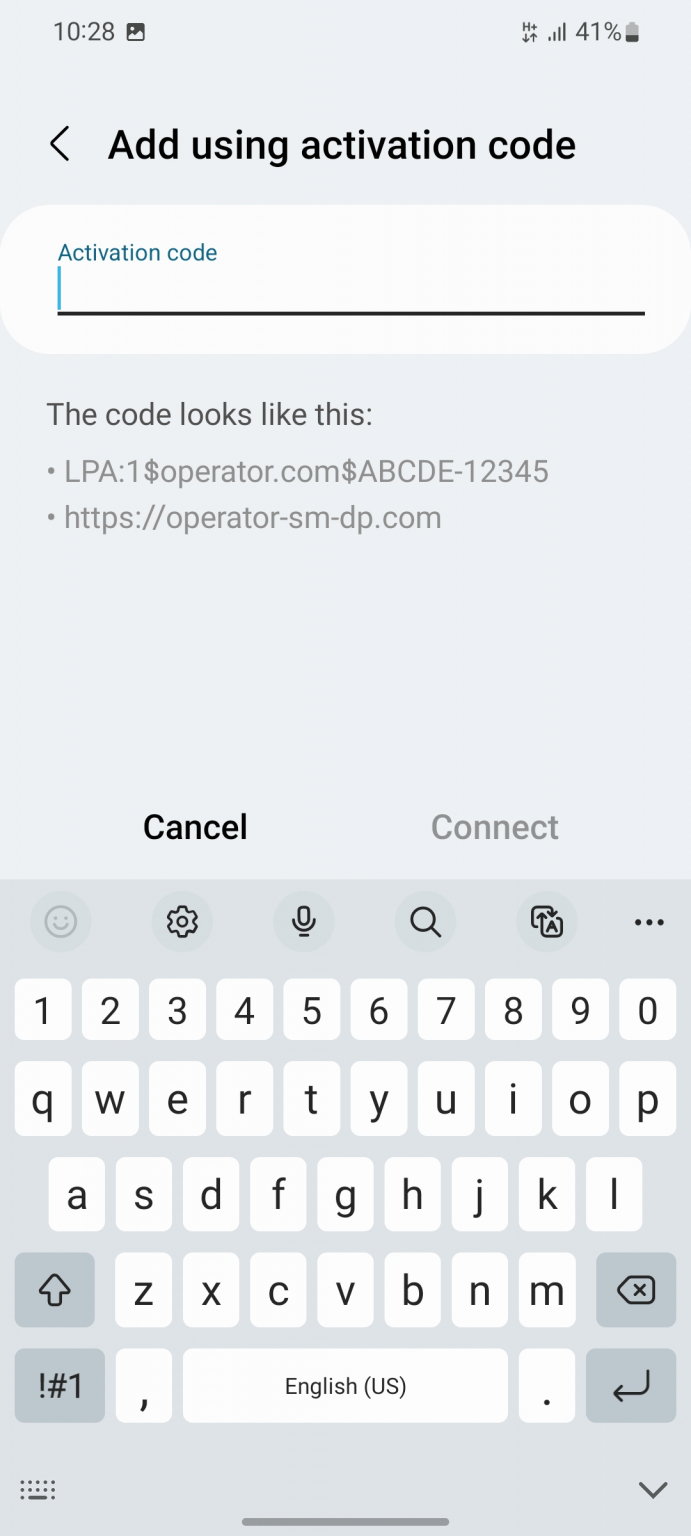Tap the Connect button
The height and width of the screenshot is (1536, 691).
(x=494, y=827)
